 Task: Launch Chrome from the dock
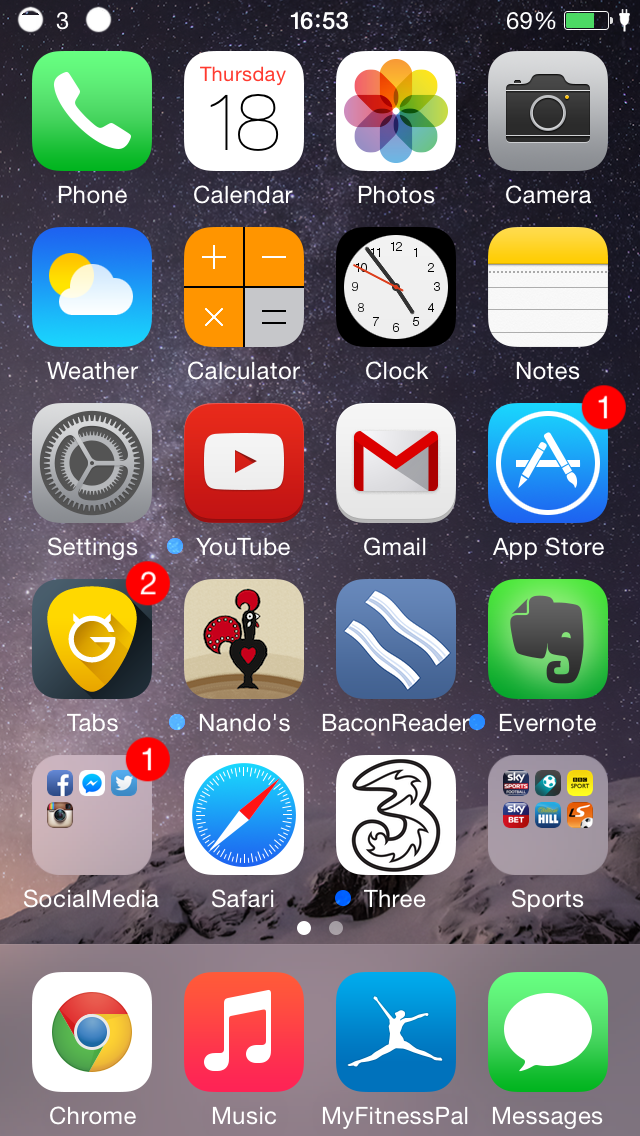[x=92, y=1031]
